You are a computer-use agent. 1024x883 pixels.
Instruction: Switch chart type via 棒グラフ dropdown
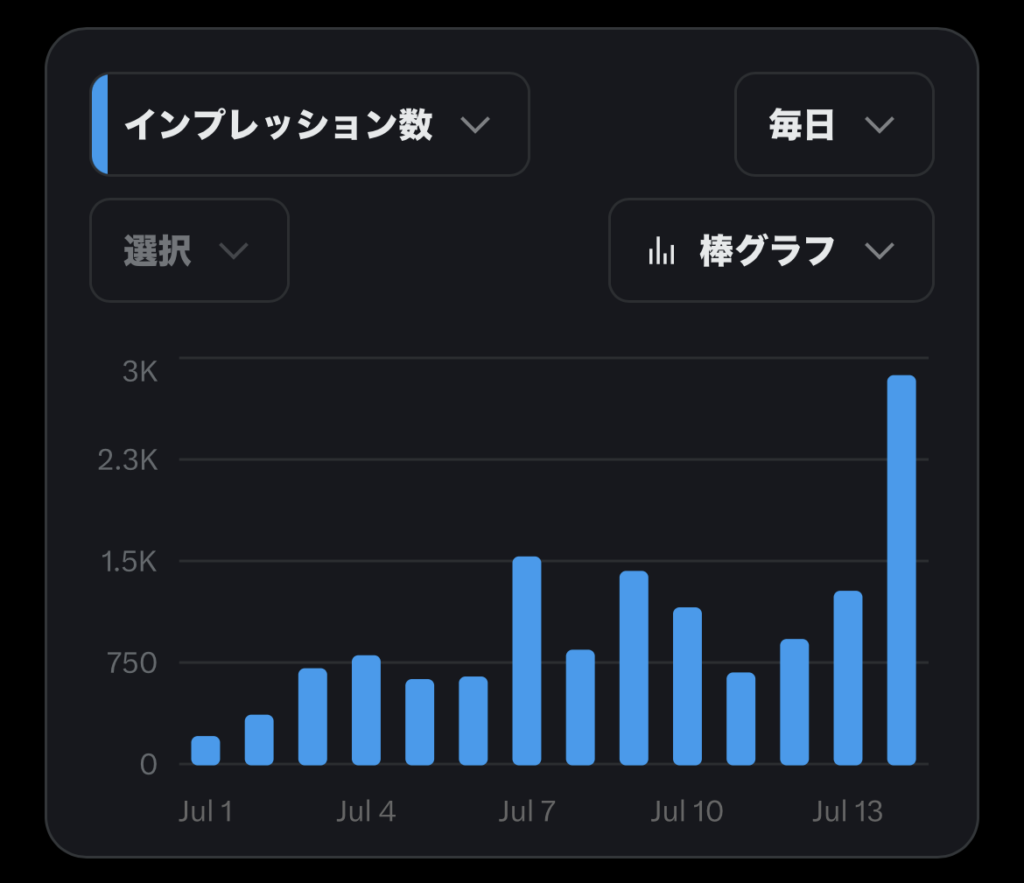tap(771, 250)
